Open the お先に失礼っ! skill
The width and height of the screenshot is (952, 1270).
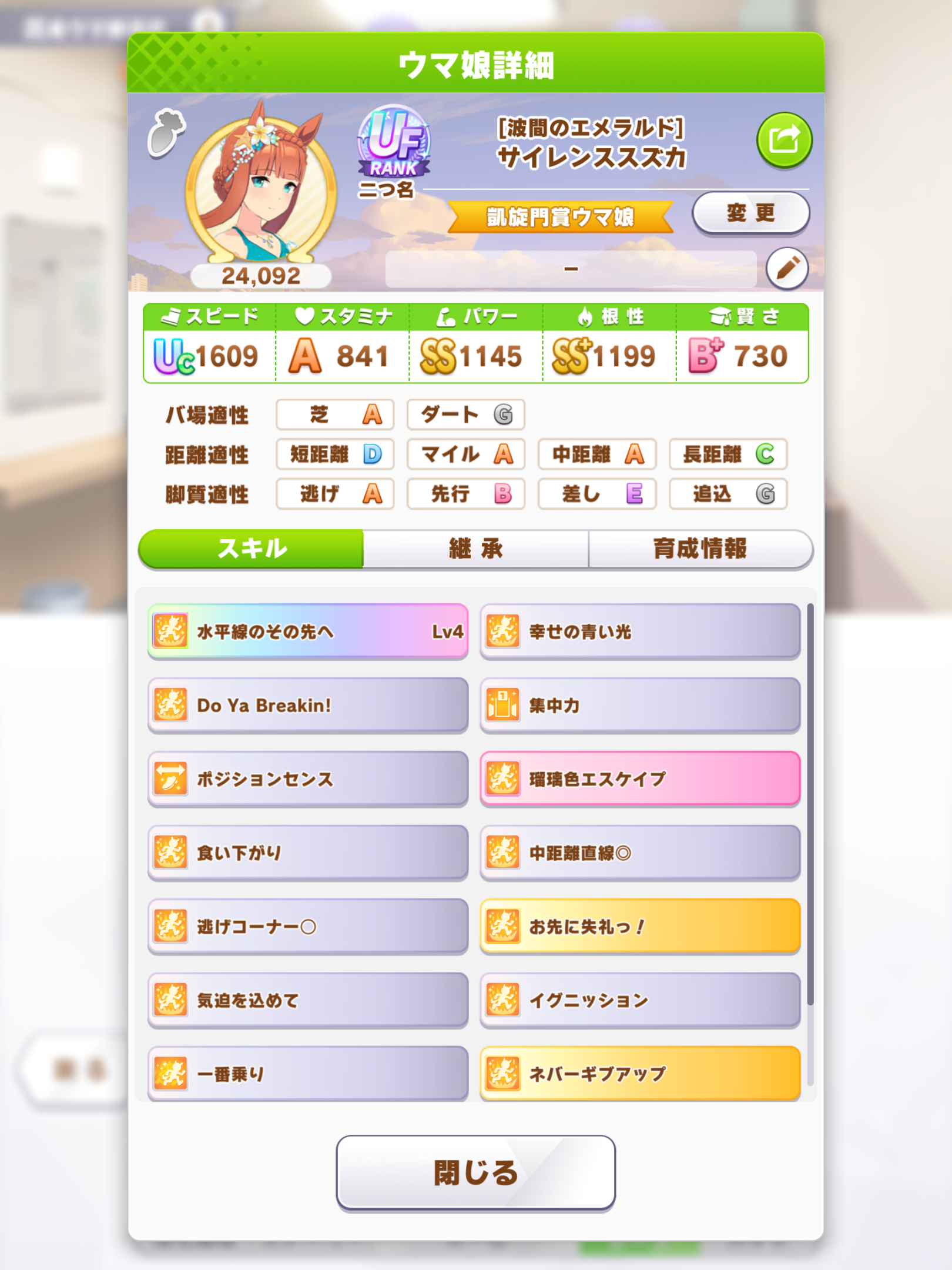tap(640, 926)
